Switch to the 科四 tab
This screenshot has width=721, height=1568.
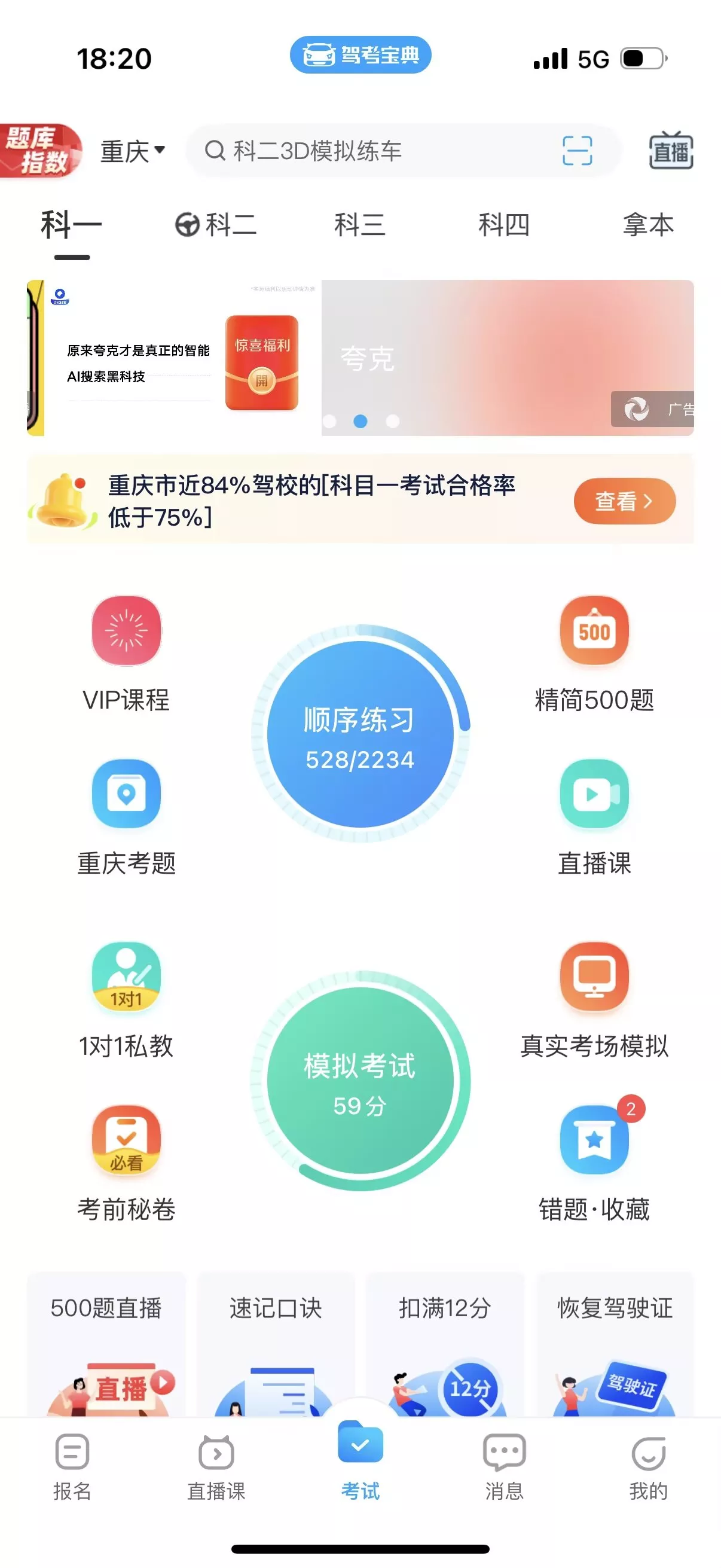[504, 225]
